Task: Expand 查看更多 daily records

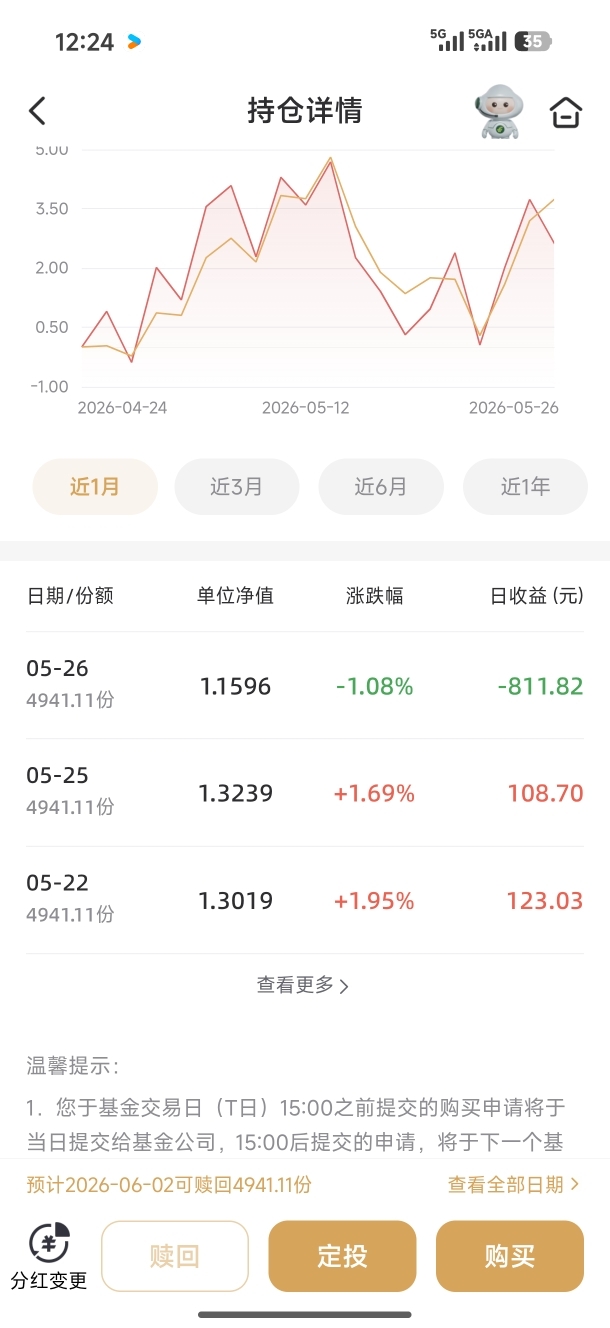Action: coord(303,985)
